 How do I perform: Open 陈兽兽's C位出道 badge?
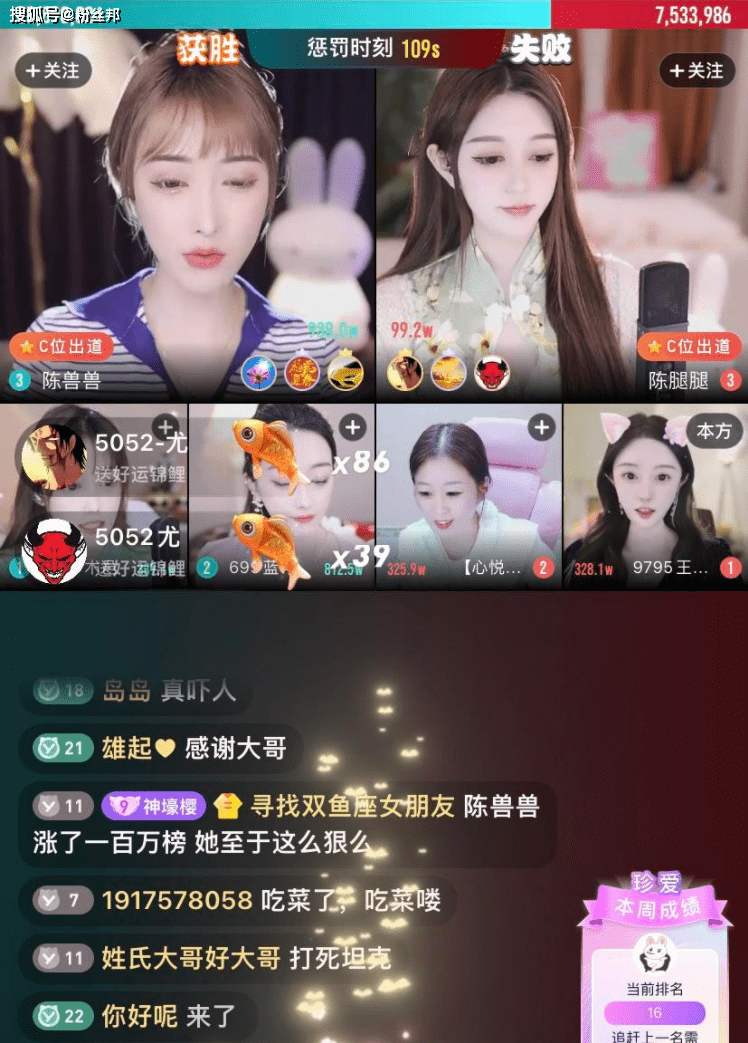(60, 347)
